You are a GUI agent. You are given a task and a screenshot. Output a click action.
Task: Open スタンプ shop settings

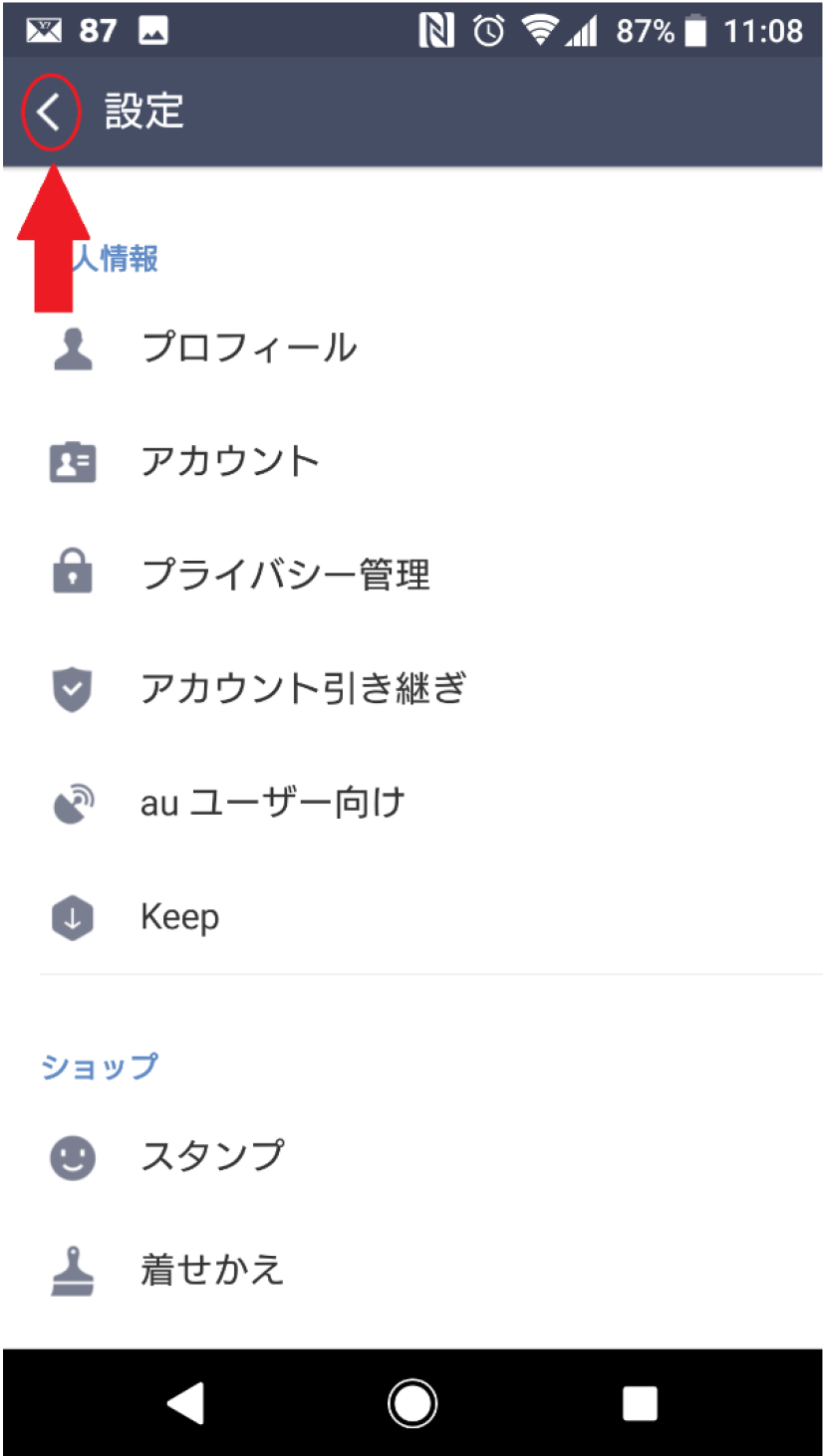411,1157
